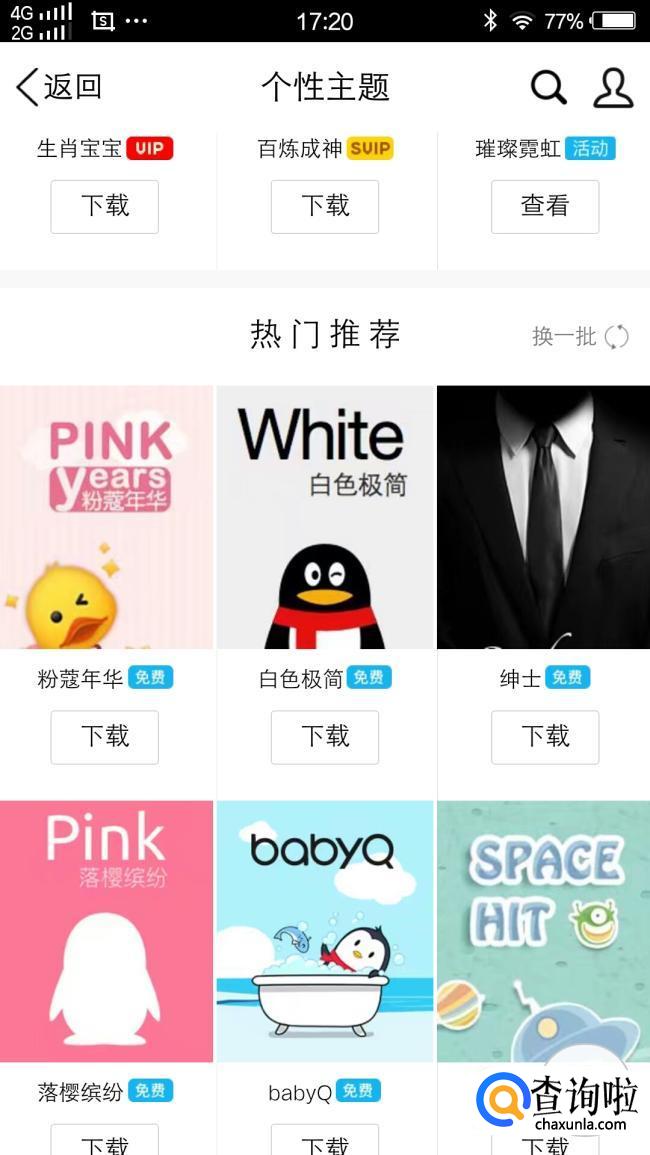
Task: Open the user profile icon
Action: (612, 88)
